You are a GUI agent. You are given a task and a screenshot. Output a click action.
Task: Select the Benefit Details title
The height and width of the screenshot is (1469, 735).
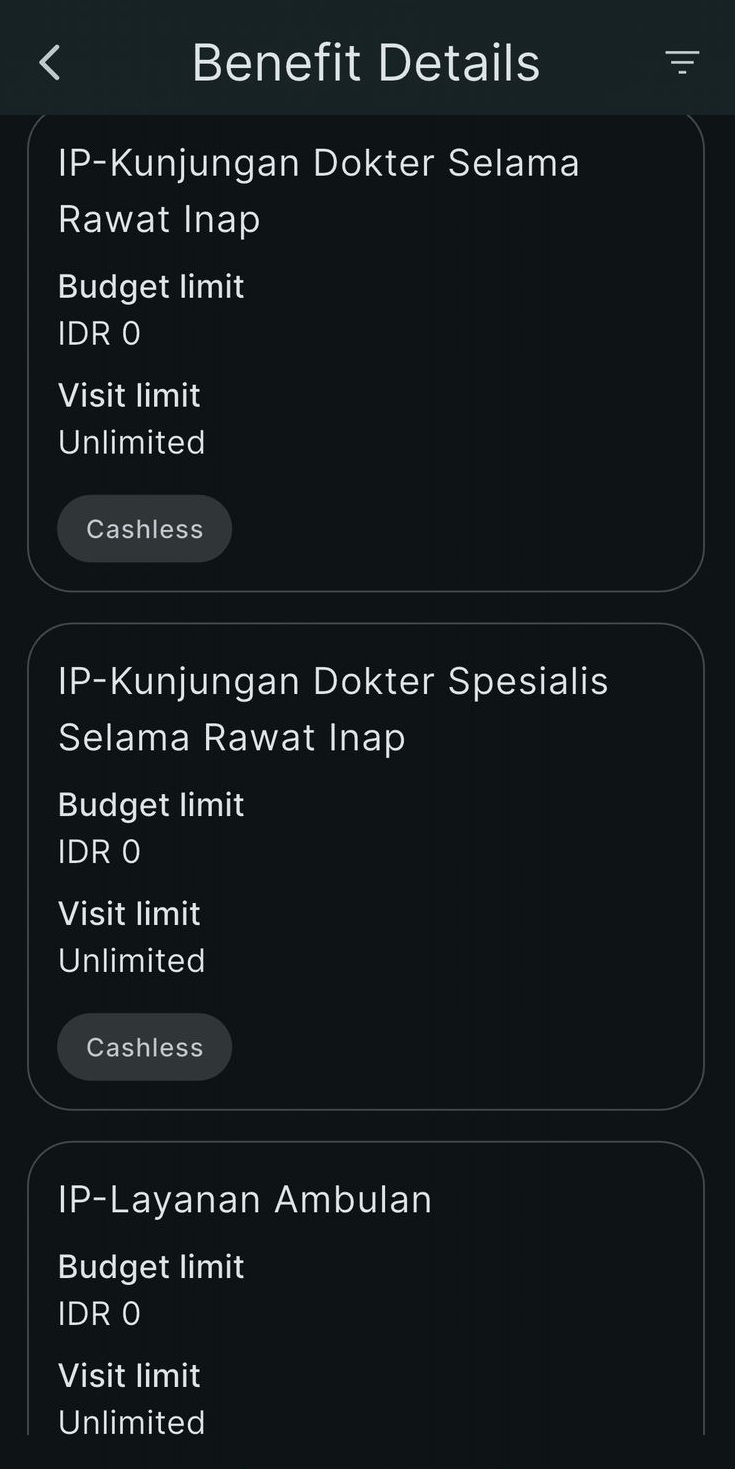366,61
